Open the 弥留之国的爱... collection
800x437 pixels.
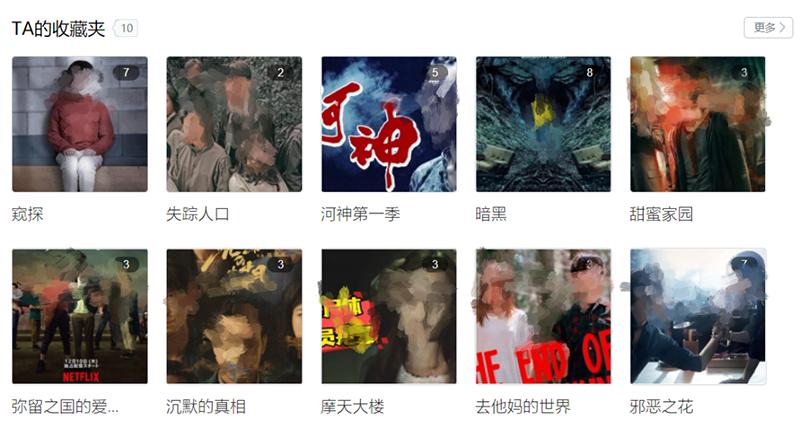[80, 316]
